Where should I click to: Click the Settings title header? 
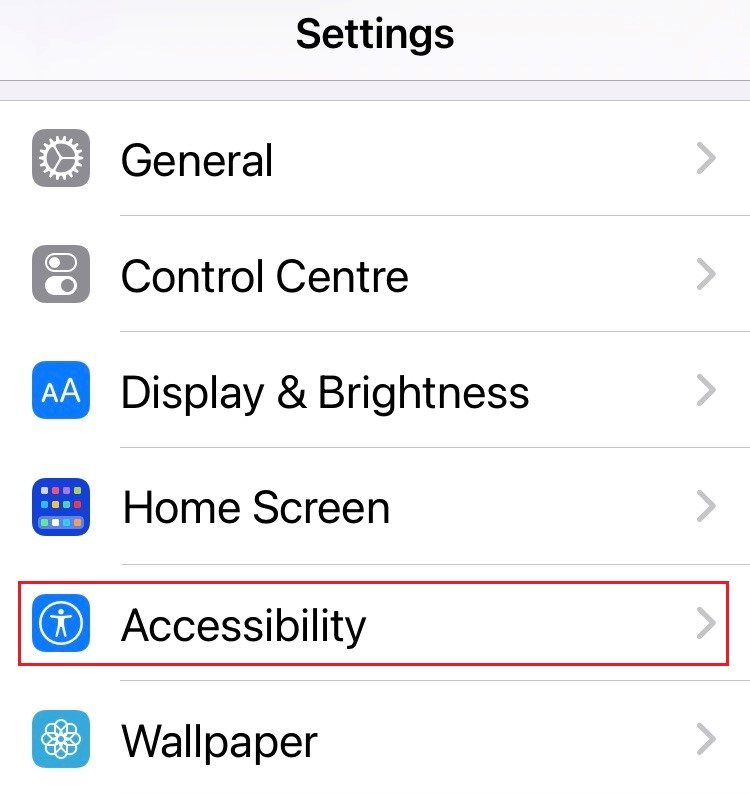[x=375, y=33]
